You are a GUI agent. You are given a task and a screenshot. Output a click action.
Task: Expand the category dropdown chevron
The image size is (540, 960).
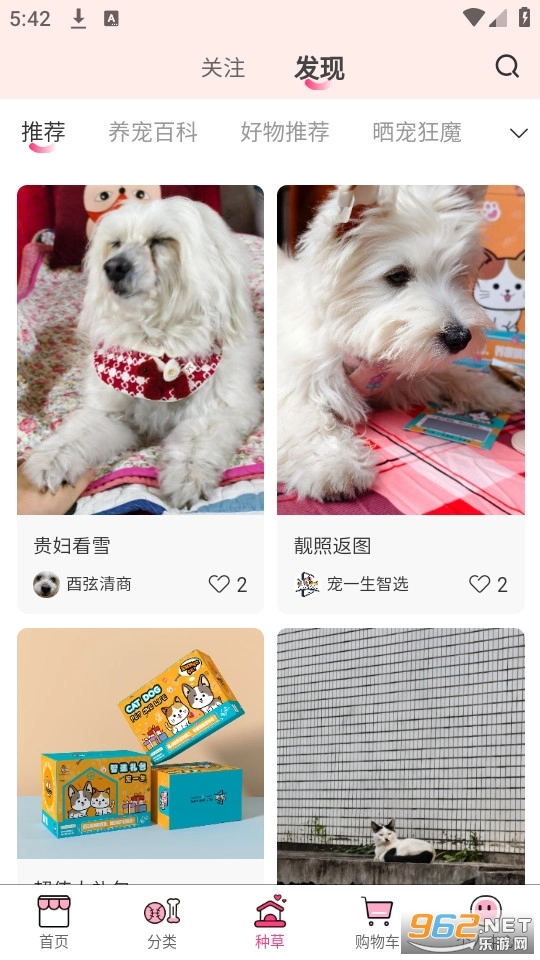pyautogui.click(x=519, y=133)
